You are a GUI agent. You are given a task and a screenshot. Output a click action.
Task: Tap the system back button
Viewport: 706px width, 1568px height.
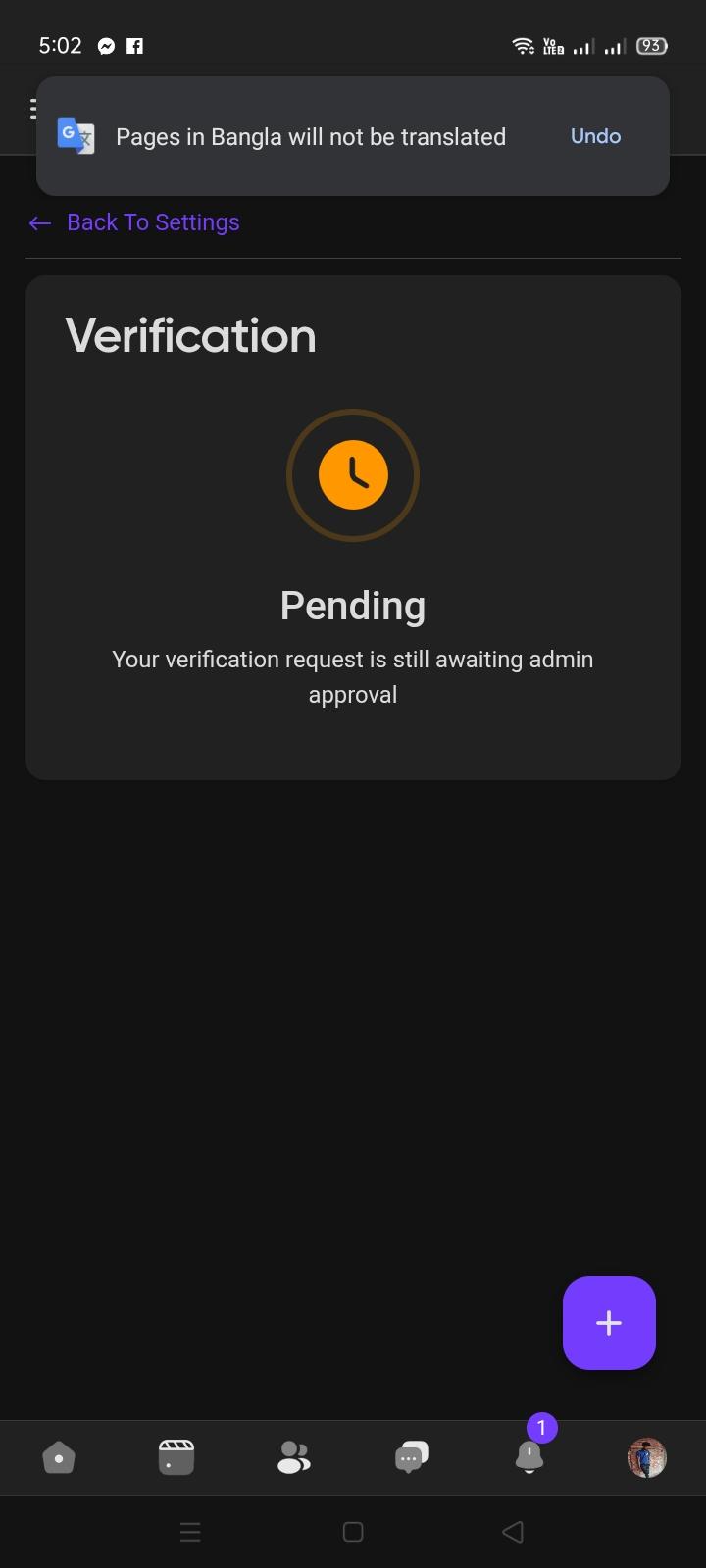pos(513,1532)
